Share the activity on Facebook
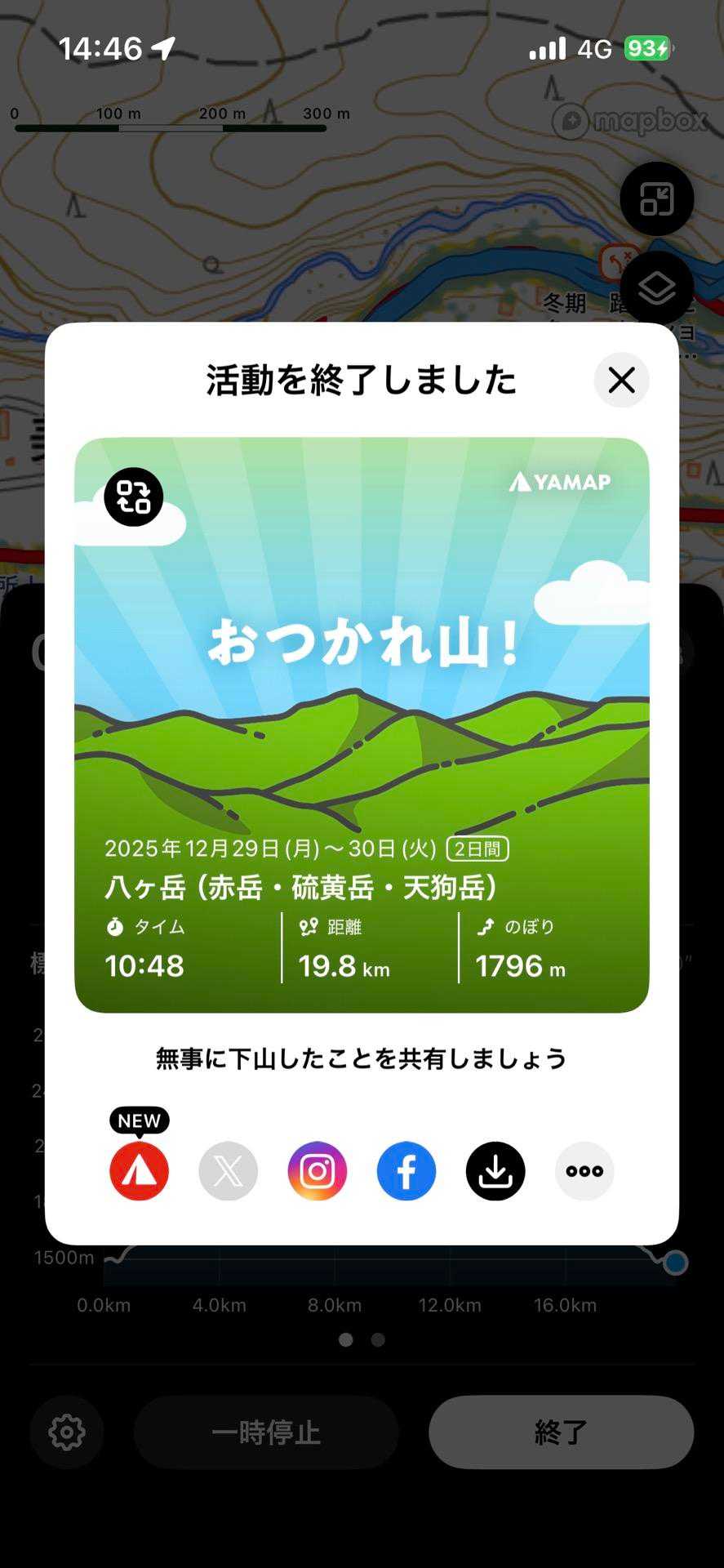Image resolution: width=724 pixels, height=1568 pixels. [406, 1170]
